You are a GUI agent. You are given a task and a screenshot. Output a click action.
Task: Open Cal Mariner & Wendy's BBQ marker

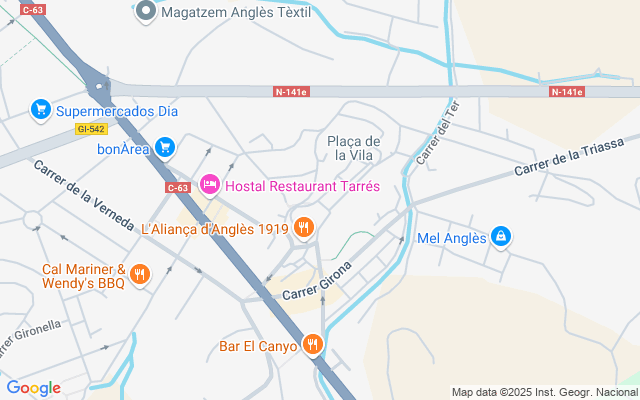click(x=140, y=272)
